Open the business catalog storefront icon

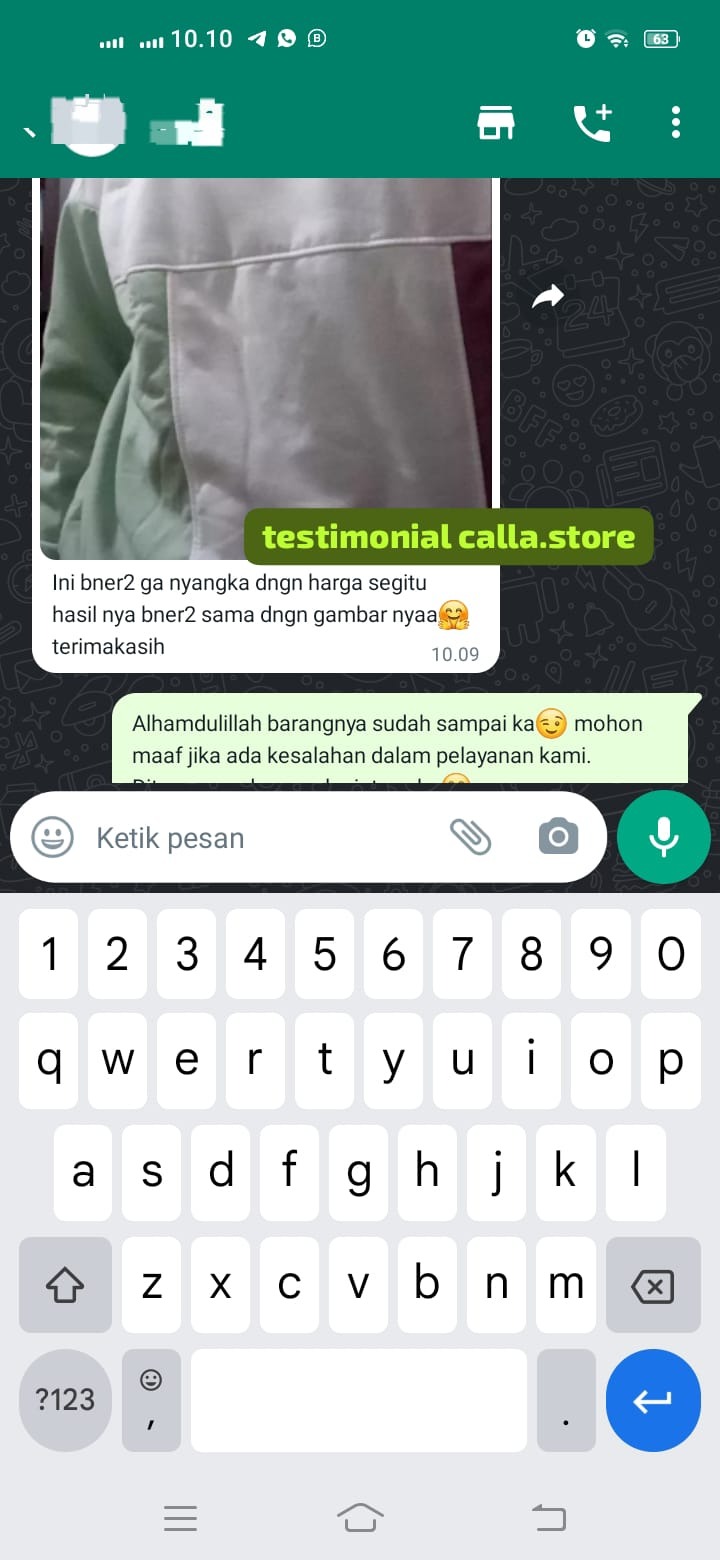pyautogui.click(x=495, y=122)
